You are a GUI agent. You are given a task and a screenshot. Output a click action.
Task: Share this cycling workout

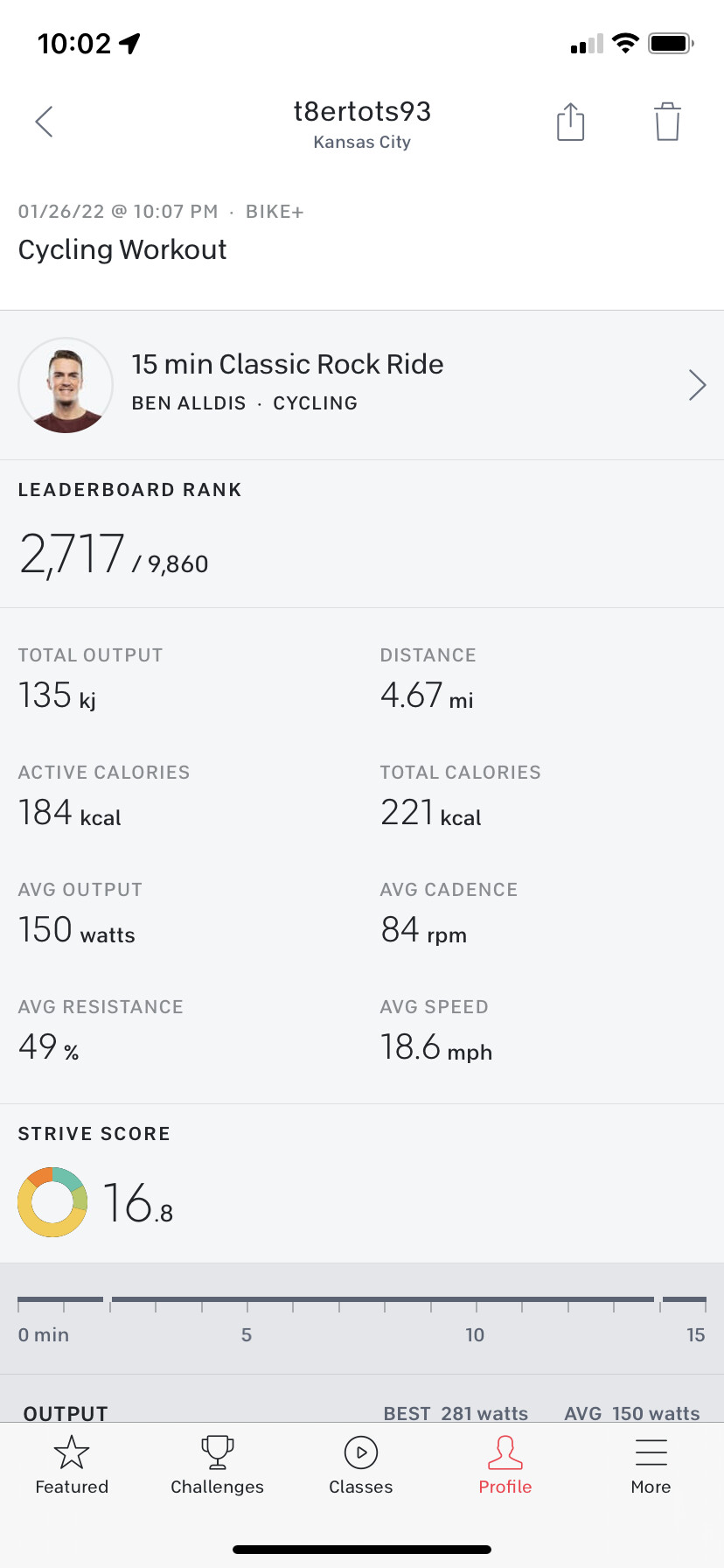coord(570,122)
